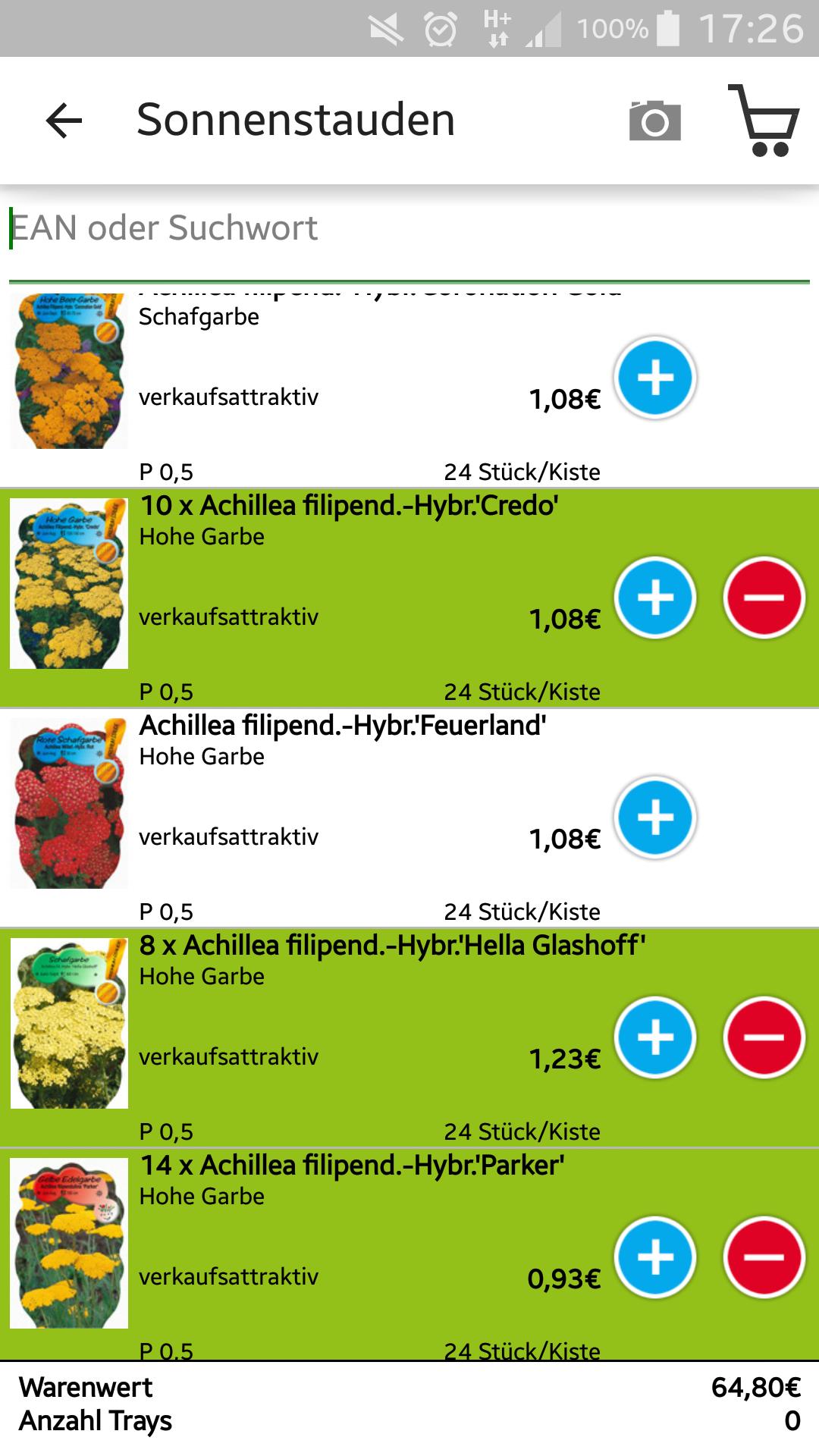The width and height of the screenshot is (819, 1456).
Task: View the Achillea 'Credo' product picture
Action: tap(69, 583)
